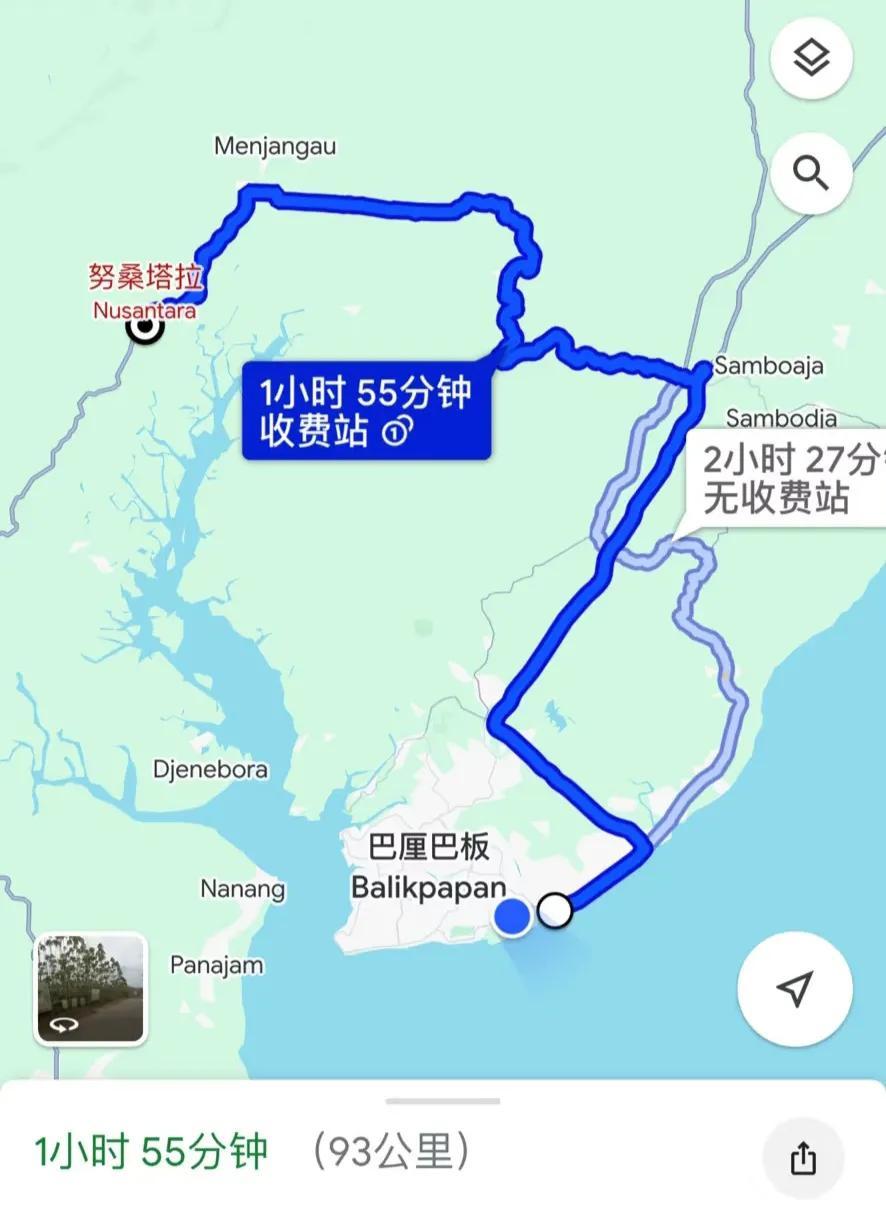Expand the route summary sheet handle
The width and height of the screenshot is (886, 1213).
point(442,1101)
